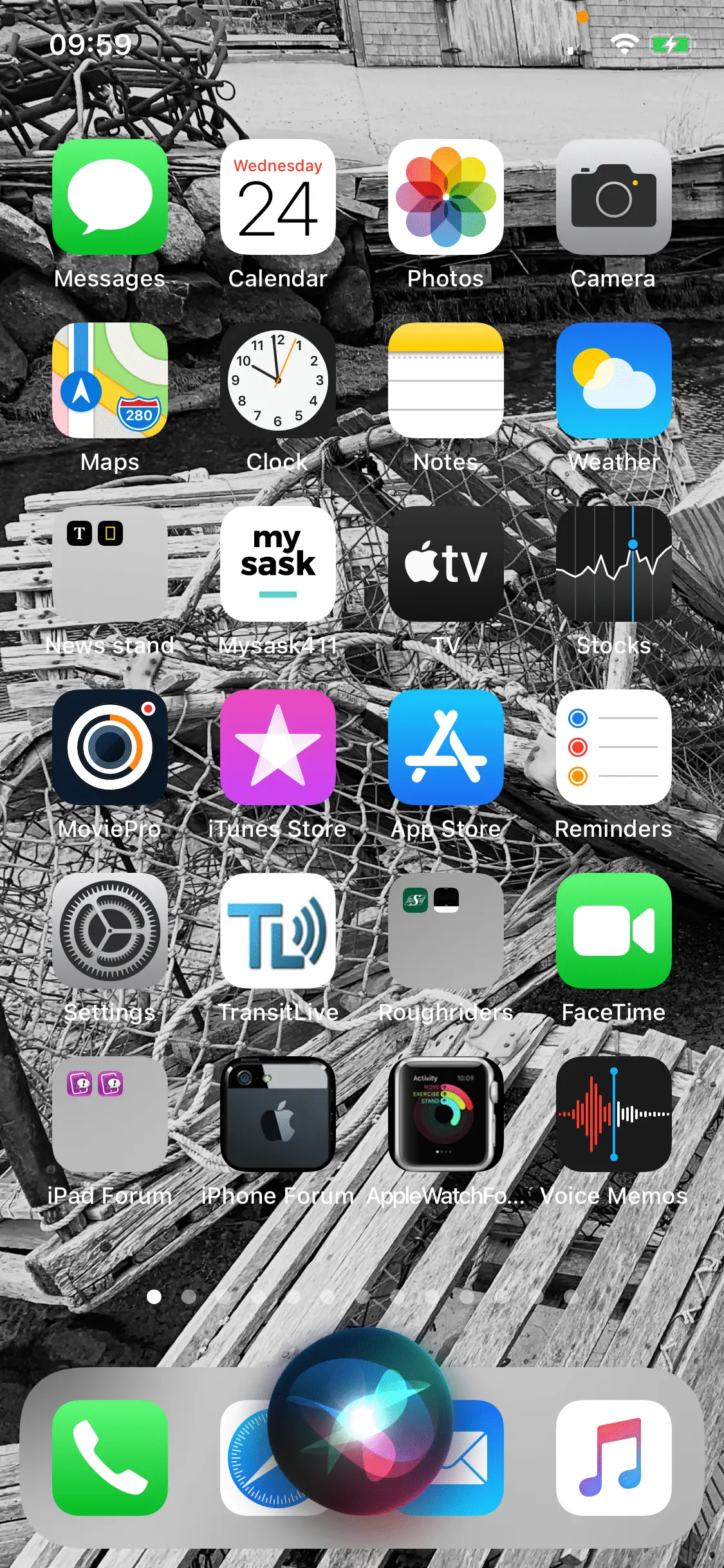Tap the Phone app in the dock
Viewport: 724px width, 1568px height.
pos(110,1458)
